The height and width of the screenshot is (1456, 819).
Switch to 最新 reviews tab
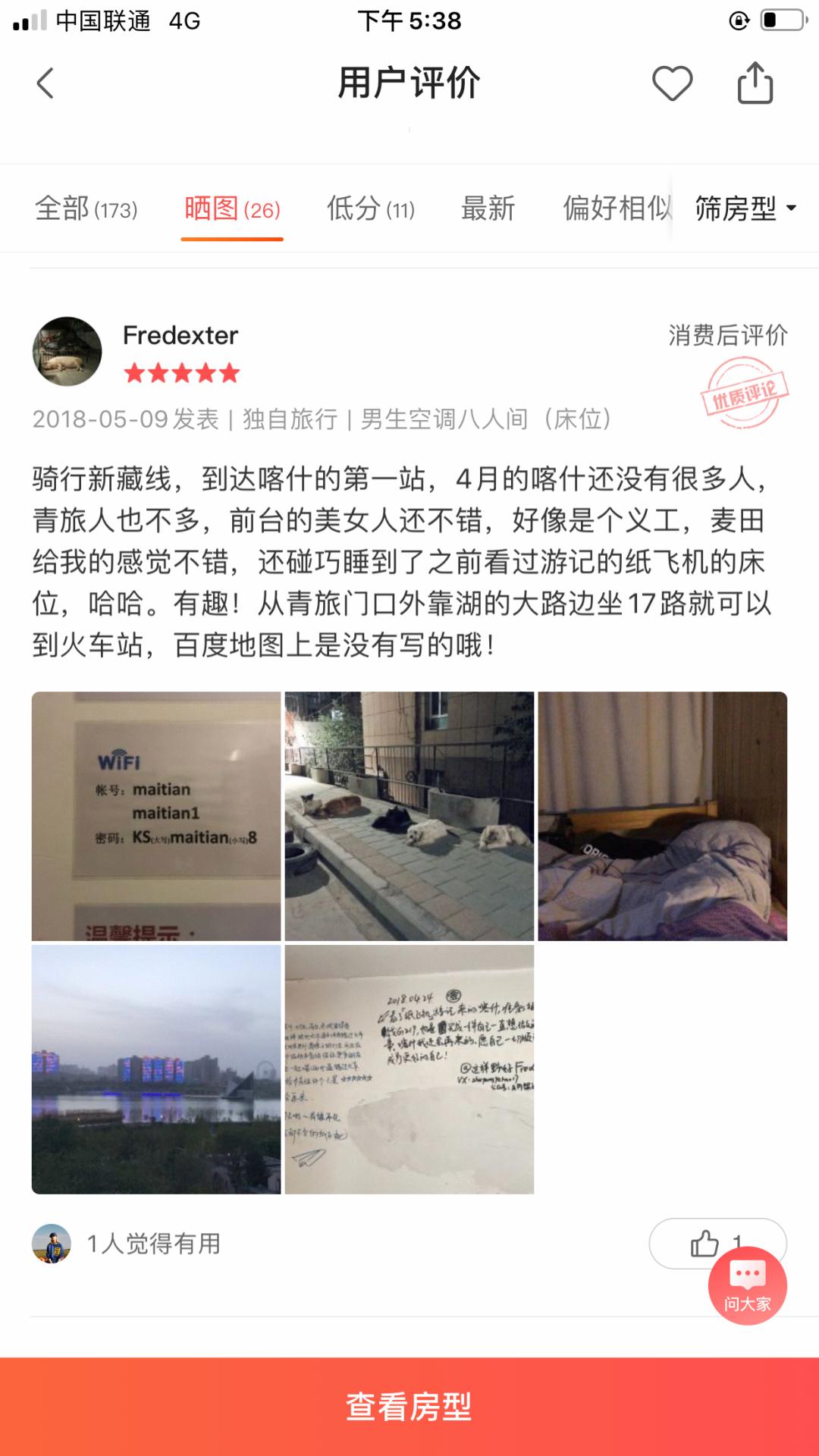[x=488, y=208]
